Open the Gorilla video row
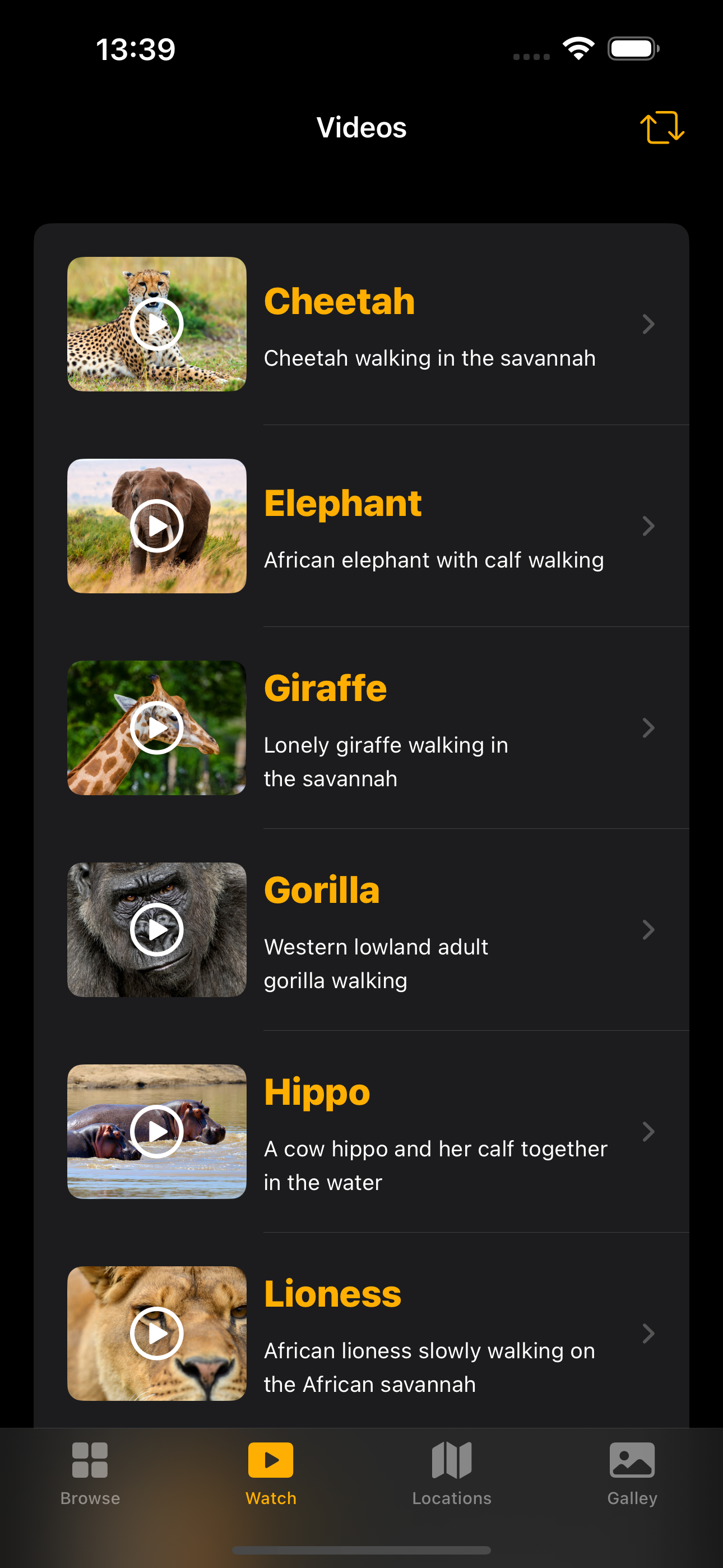Image resolution: width=723 pixels, height=1568 pixels. pyautogui.click(x=361, y=929)
